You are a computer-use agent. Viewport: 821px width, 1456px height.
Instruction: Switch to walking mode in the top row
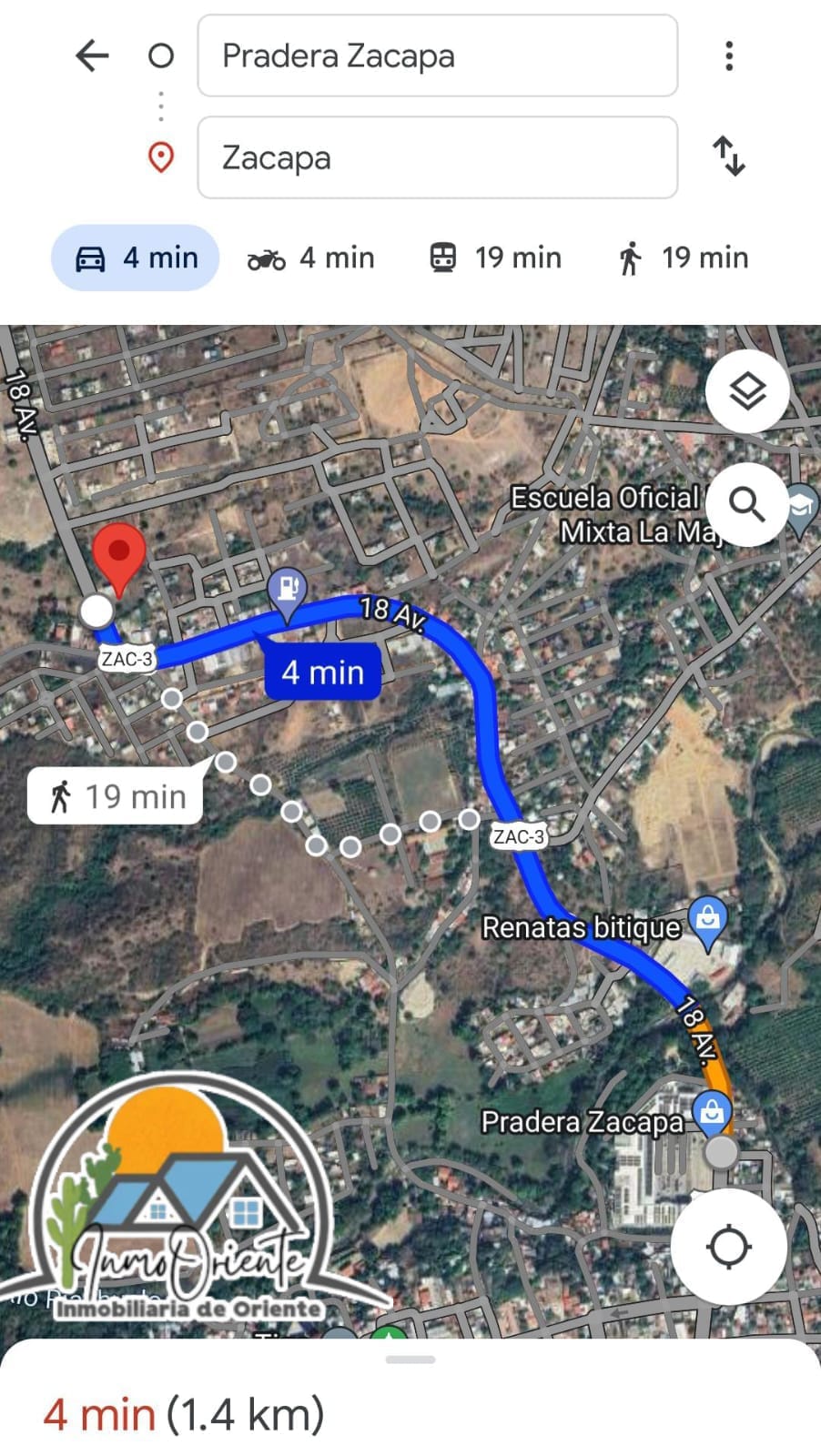tap(683, 258)
